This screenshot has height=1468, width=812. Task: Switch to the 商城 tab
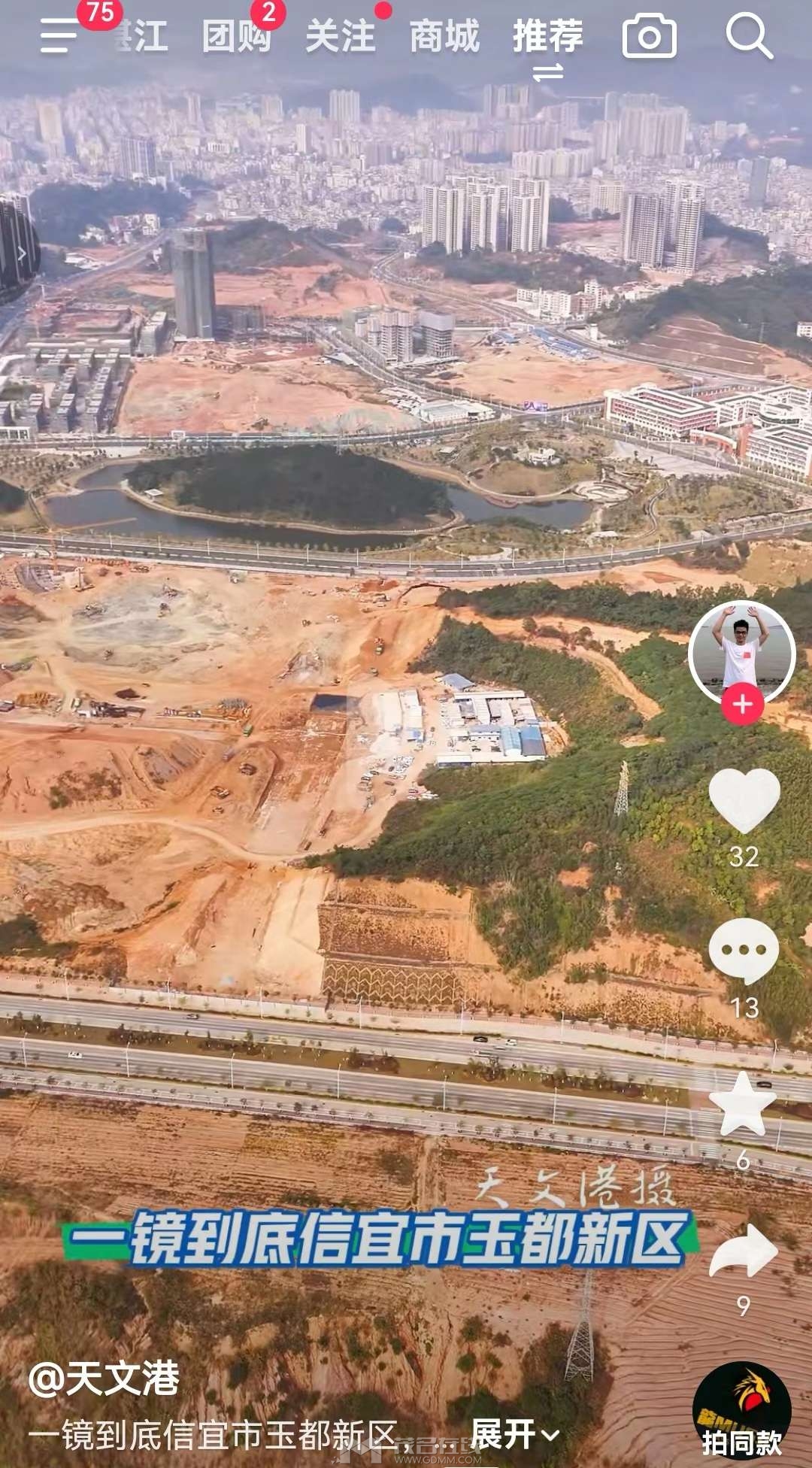click(x=444, y=36)
